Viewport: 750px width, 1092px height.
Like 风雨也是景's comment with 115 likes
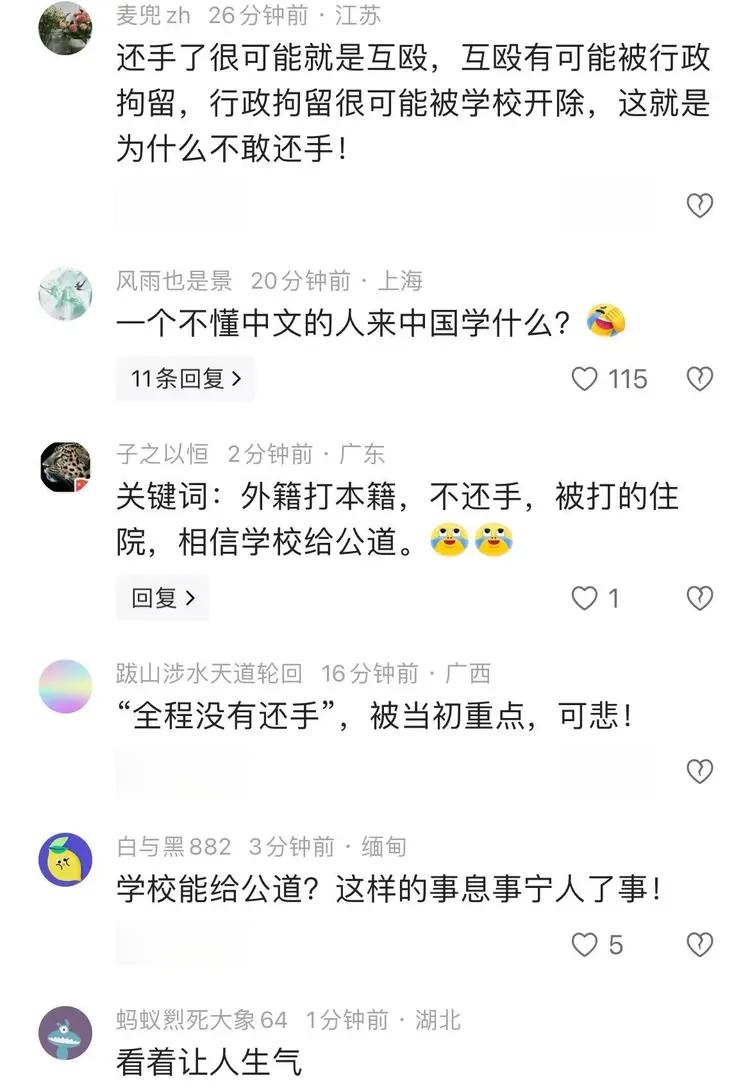[585, 379]
